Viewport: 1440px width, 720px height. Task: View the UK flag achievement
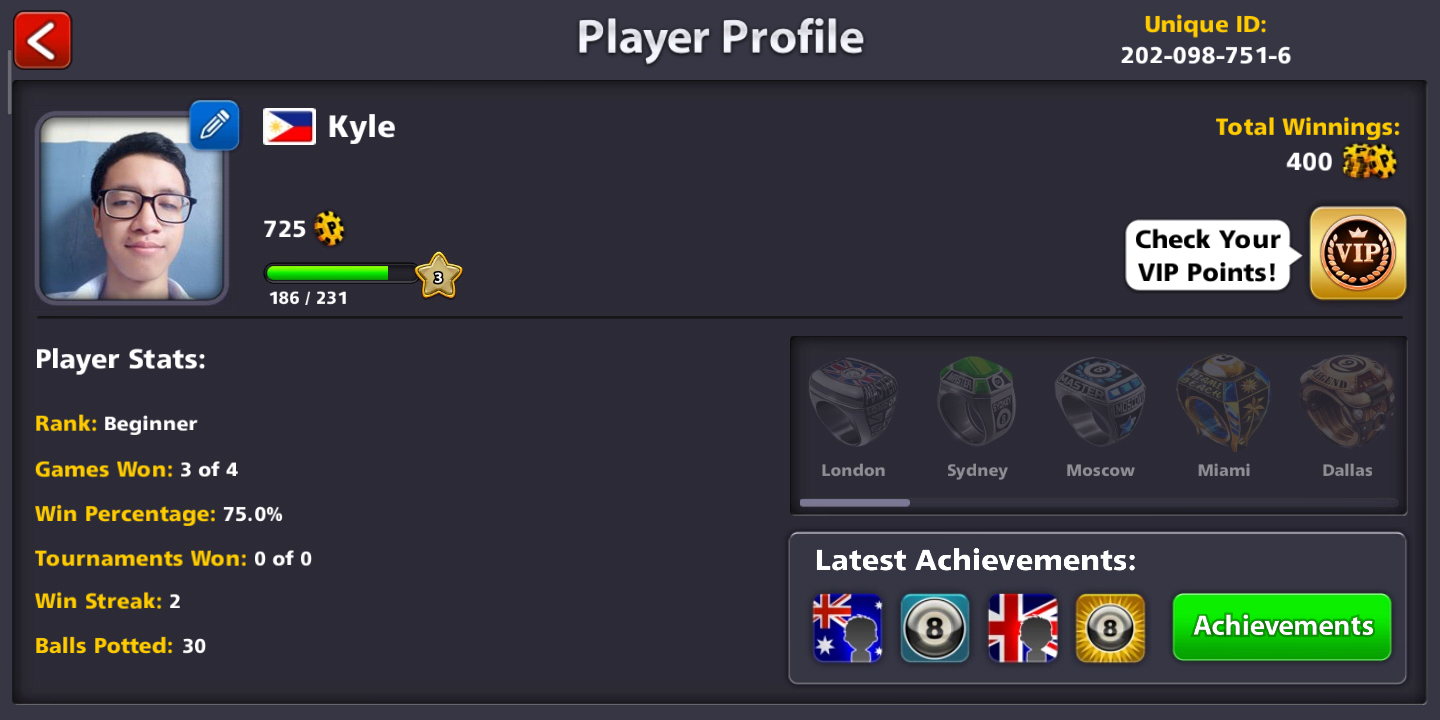pyautogui.click(x=1022, y=628)
